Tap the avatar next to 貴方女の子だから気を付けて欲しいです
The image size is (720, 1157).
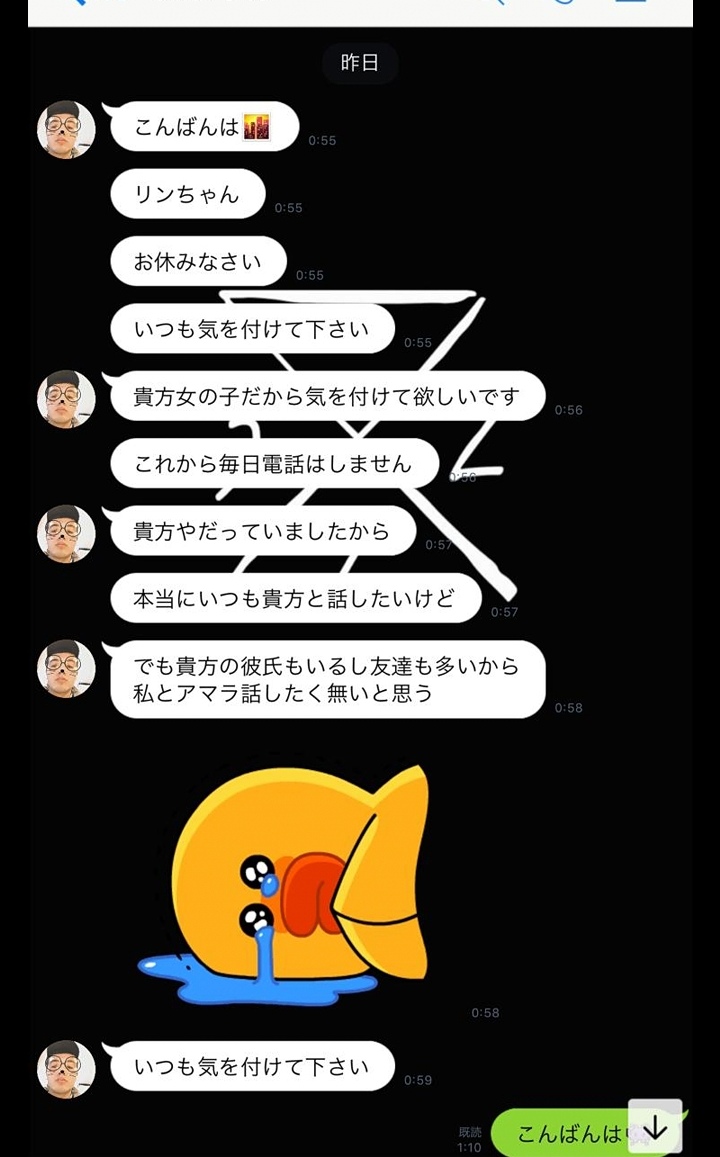(66, 399)
